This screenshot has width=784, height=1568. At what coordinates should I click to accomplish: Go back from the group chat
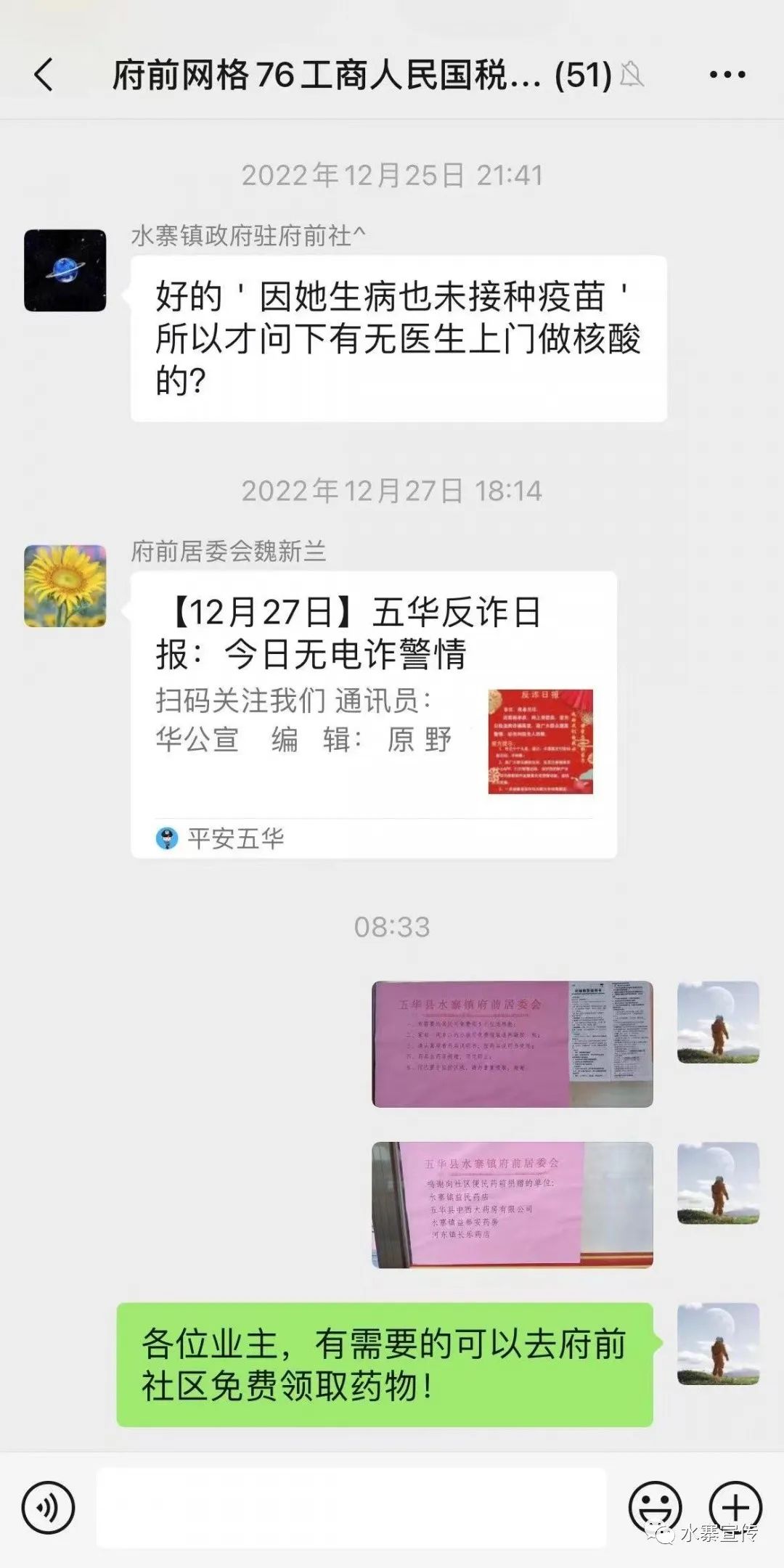tap(44, 75)
